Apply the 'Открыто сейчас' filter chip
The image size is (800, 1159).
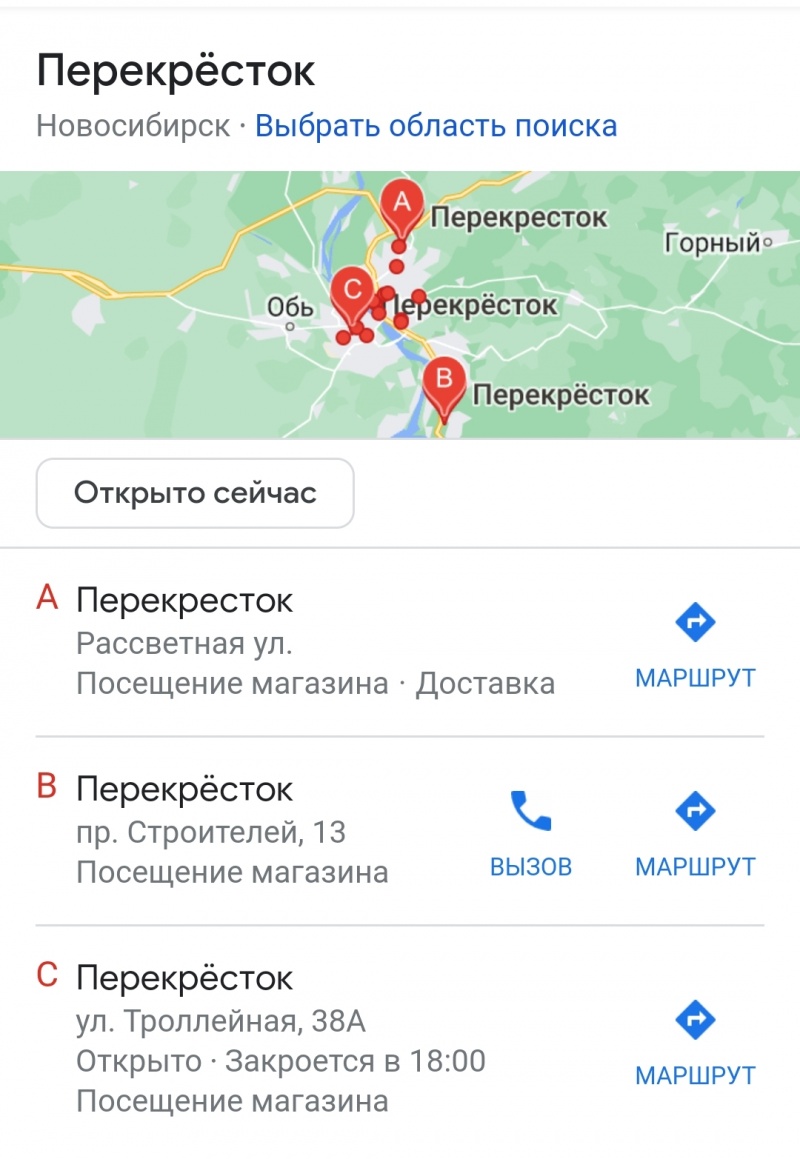click(x=195, y=493)
